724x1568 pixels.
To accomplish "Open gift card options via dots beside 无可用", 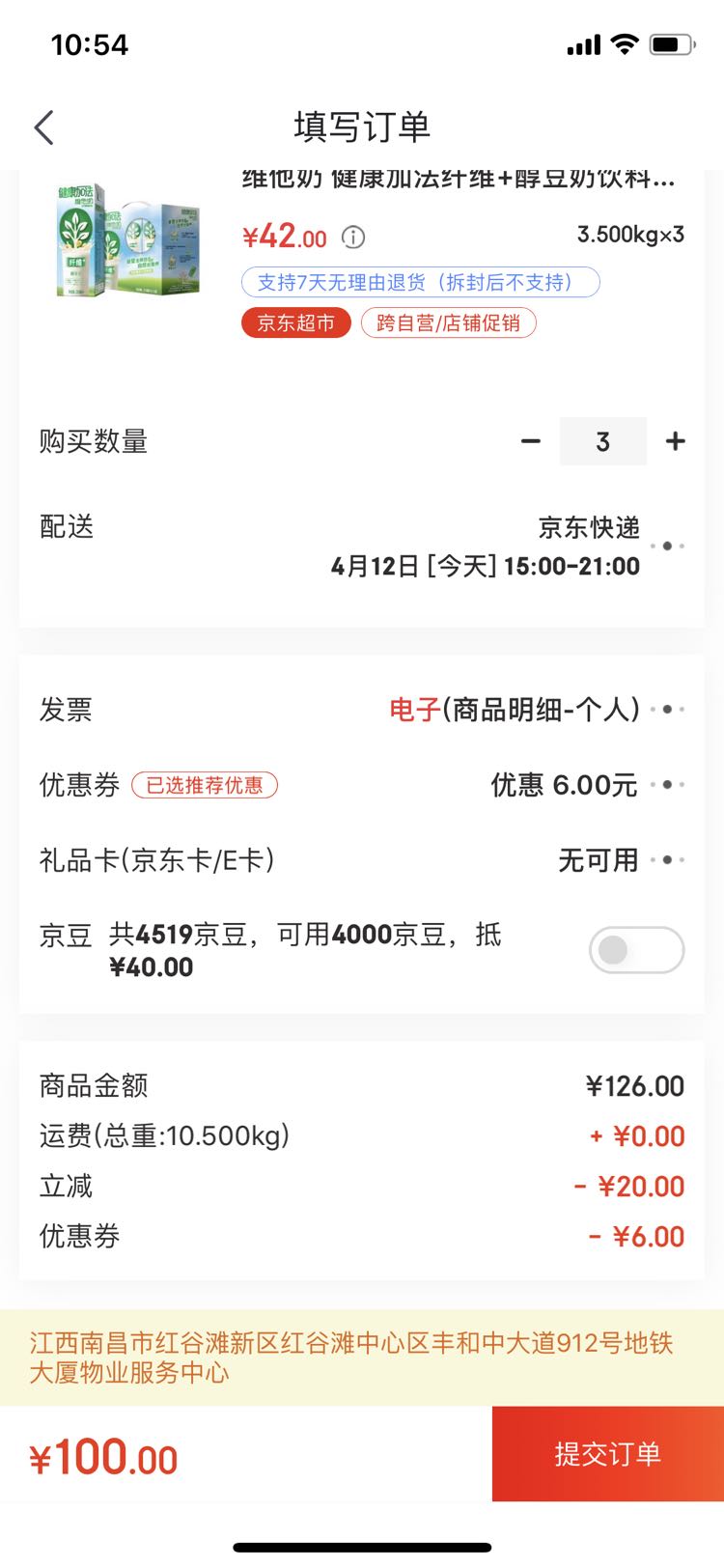I will tap(667, 859).
